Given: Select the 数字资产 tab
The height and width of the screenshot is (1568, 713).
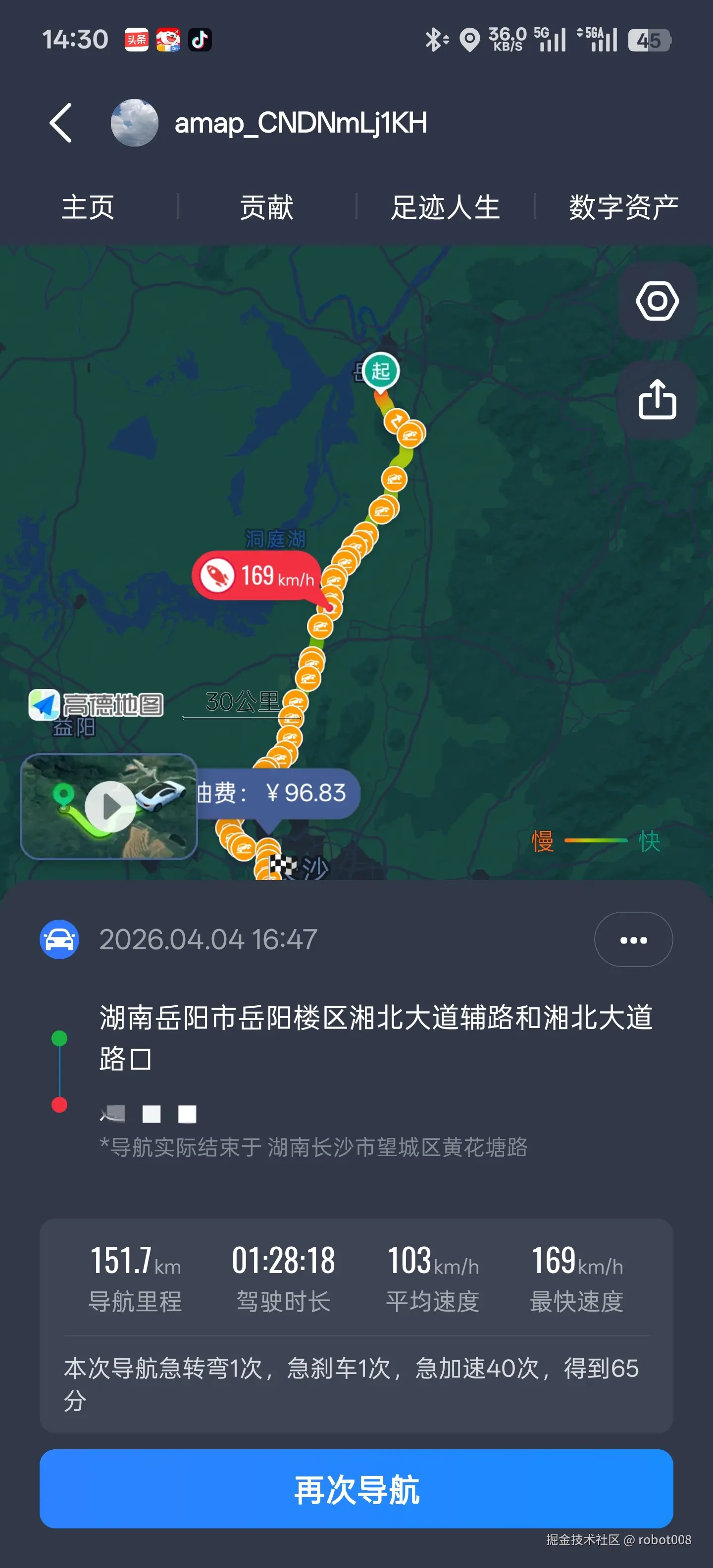Looking at the screenshot, I should 622,207.
